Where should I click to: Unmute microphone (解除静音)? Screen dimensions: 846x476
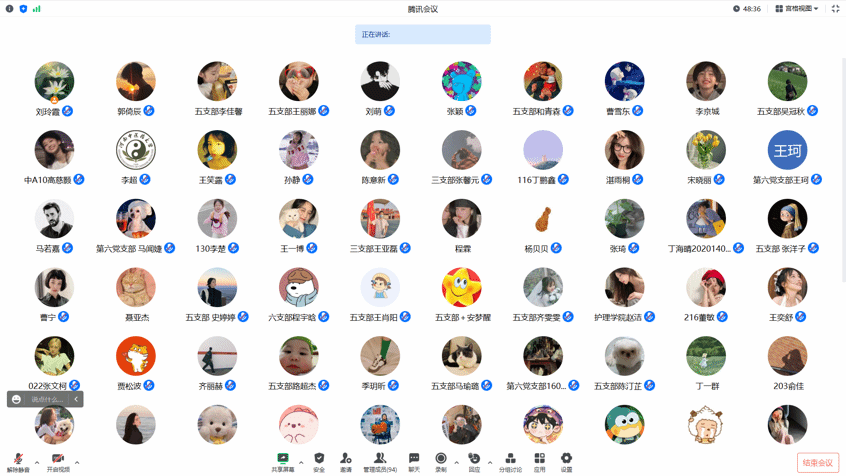tap(18, 462)
